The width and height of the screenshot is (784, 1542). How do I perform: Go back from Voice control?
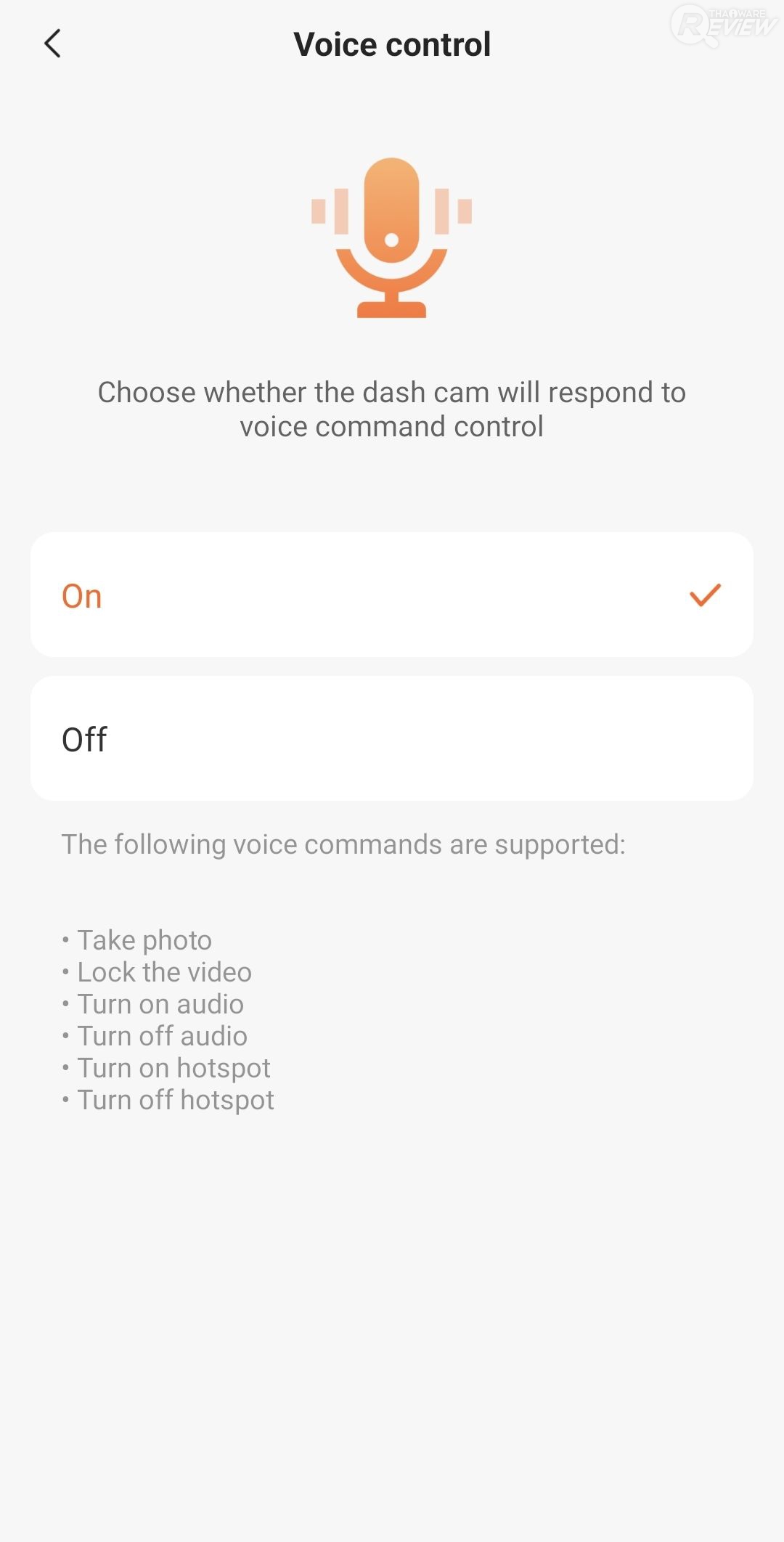point(52,44)
